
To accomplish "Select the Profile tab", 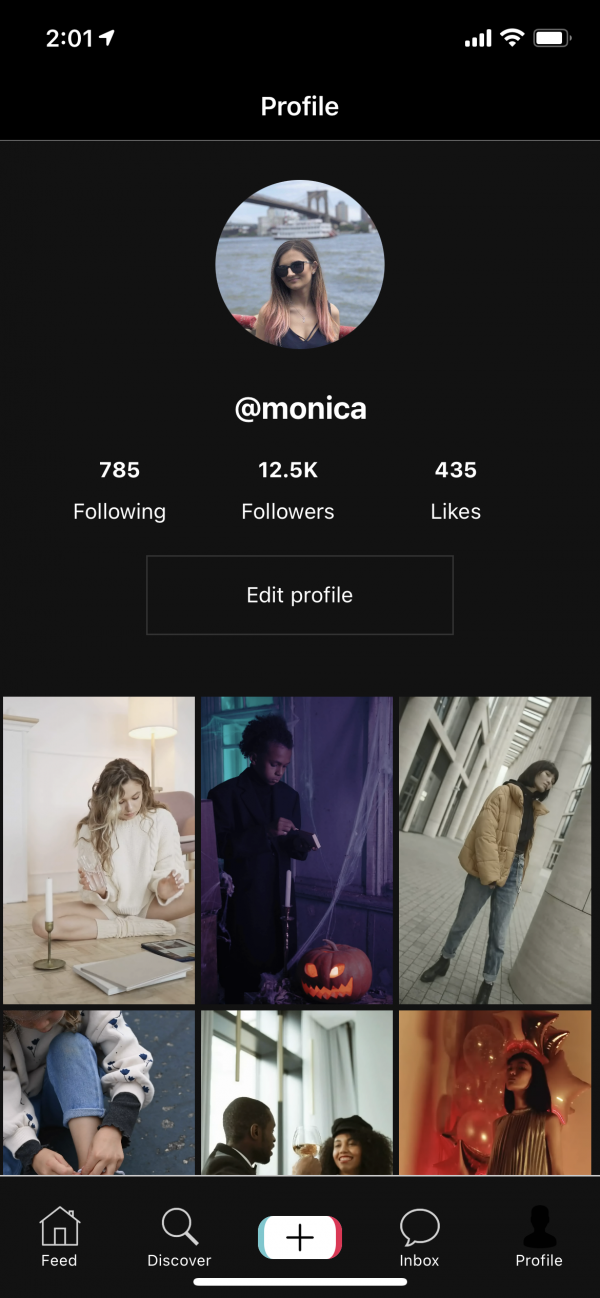I will [539, 1236].
